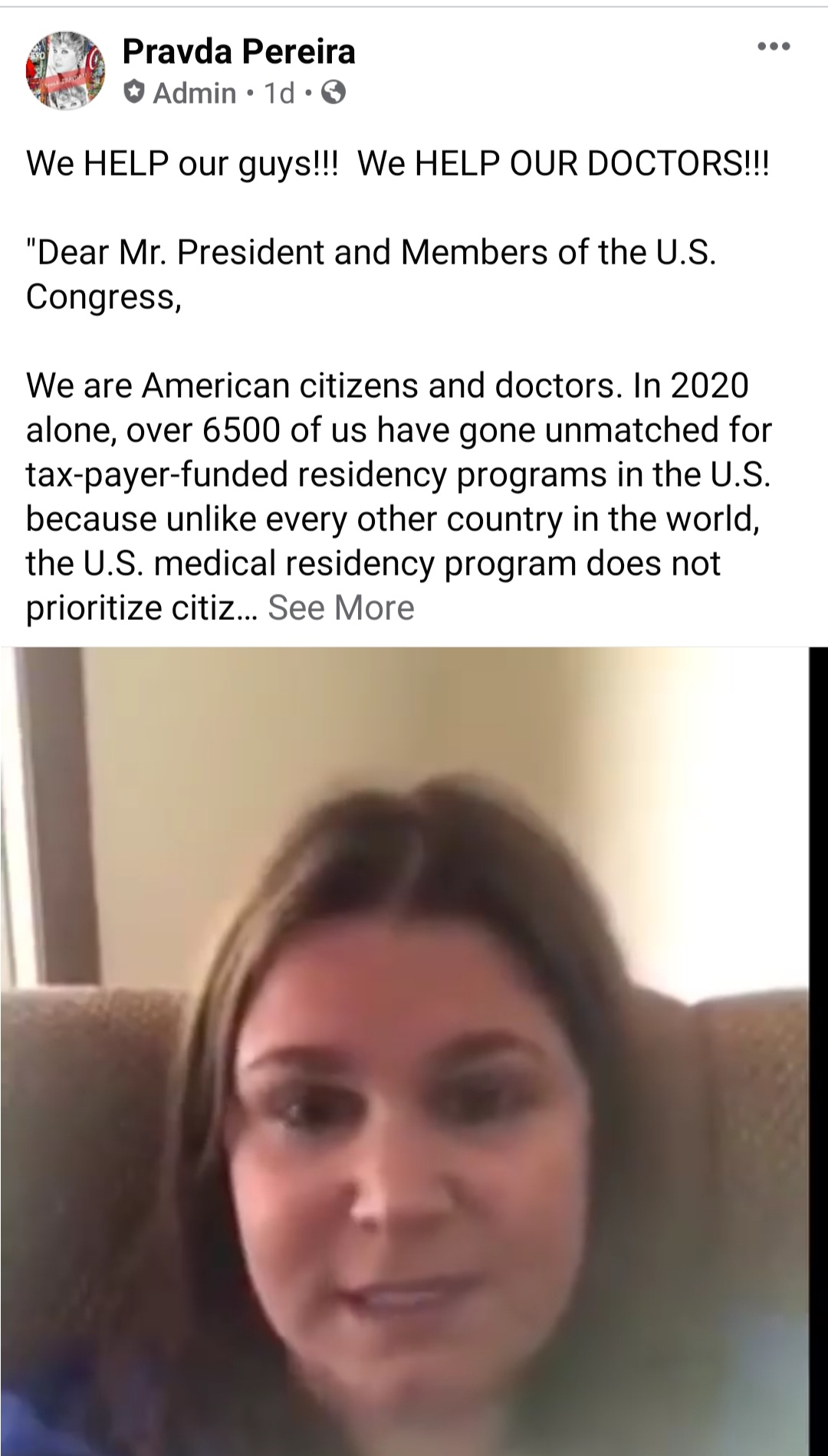This screenshot has width=828, height=1456.
Task: Open Pravda Pereira's profile by name
Action: pyautogui.click(x=238, y=52)
